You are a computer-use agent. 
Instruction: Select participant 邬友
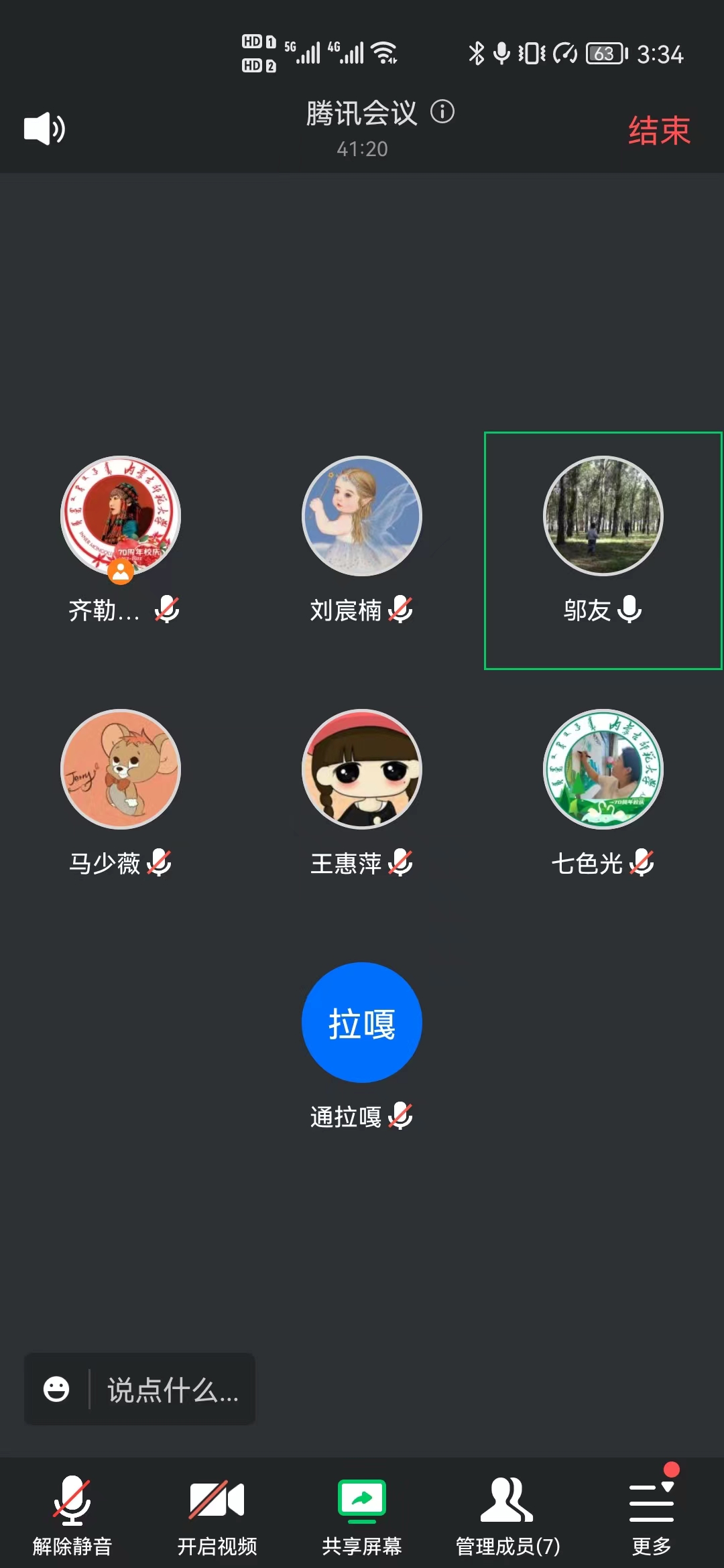(x=603, y=516)
